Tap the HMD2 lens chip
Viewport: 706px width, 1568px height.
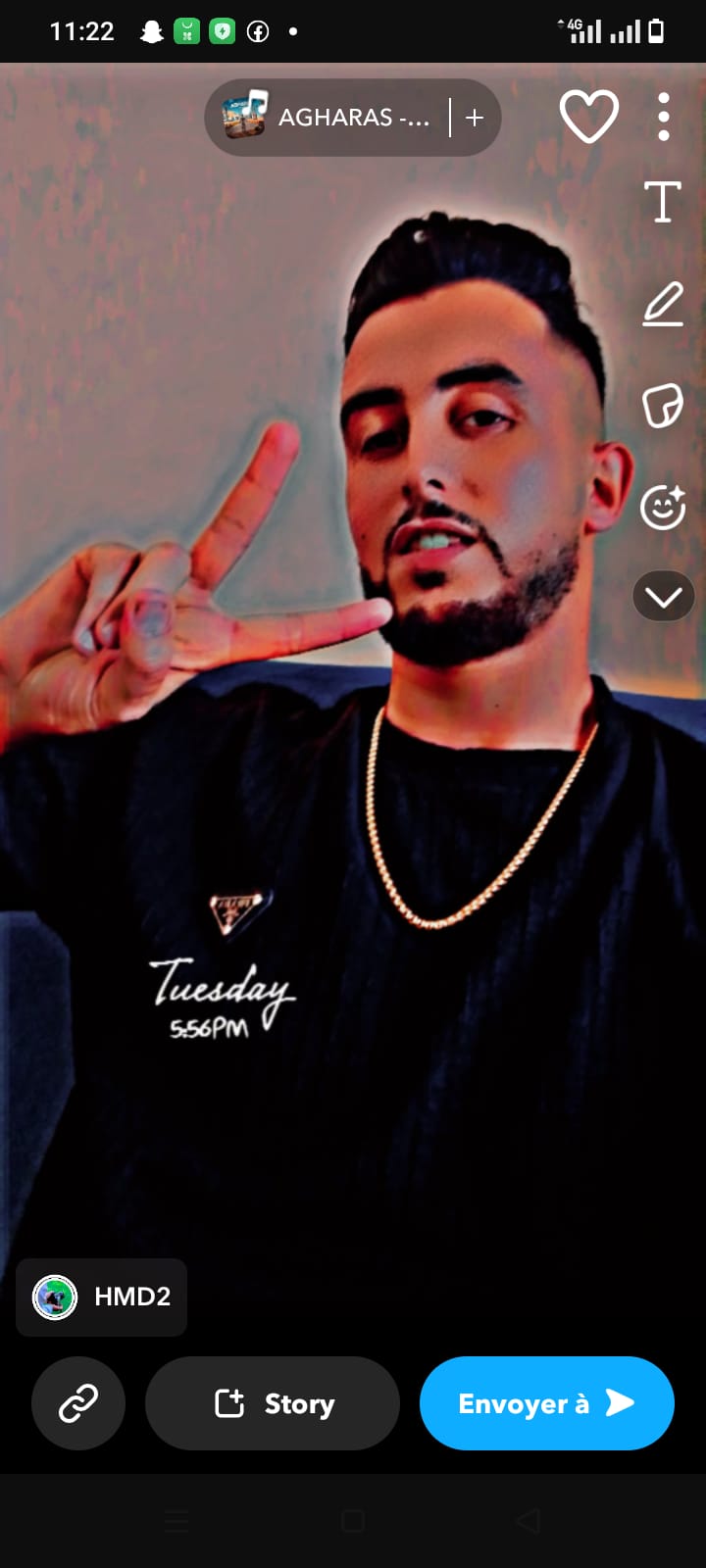coord(102,1298)
